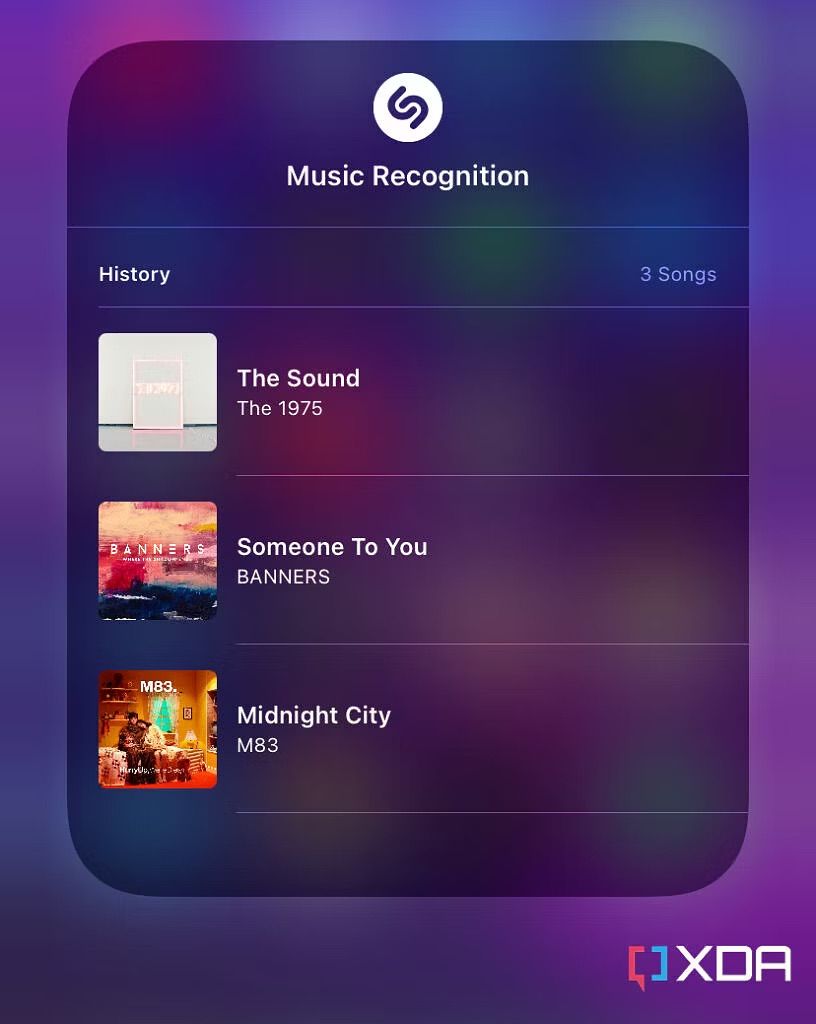
Task: Expand the full song history list
Action: [678, 274]
